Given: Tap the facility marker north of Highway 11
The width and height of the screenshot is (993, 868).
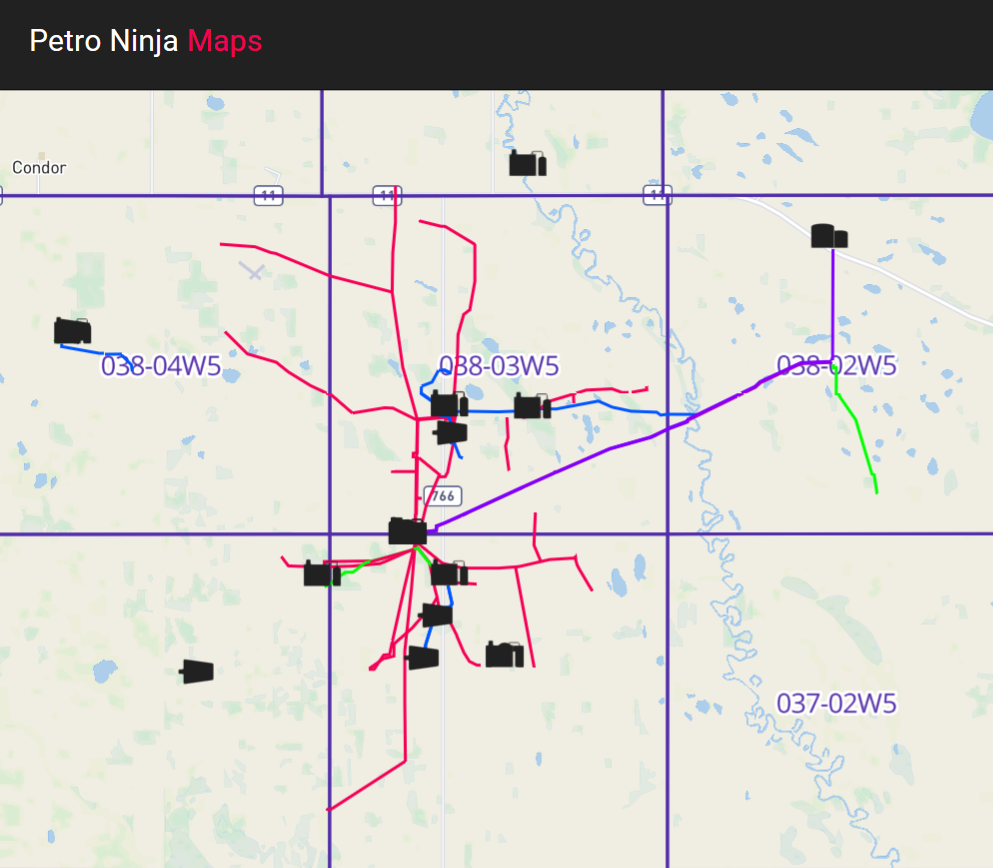Looking at the screenshot, I should point(527,164).
